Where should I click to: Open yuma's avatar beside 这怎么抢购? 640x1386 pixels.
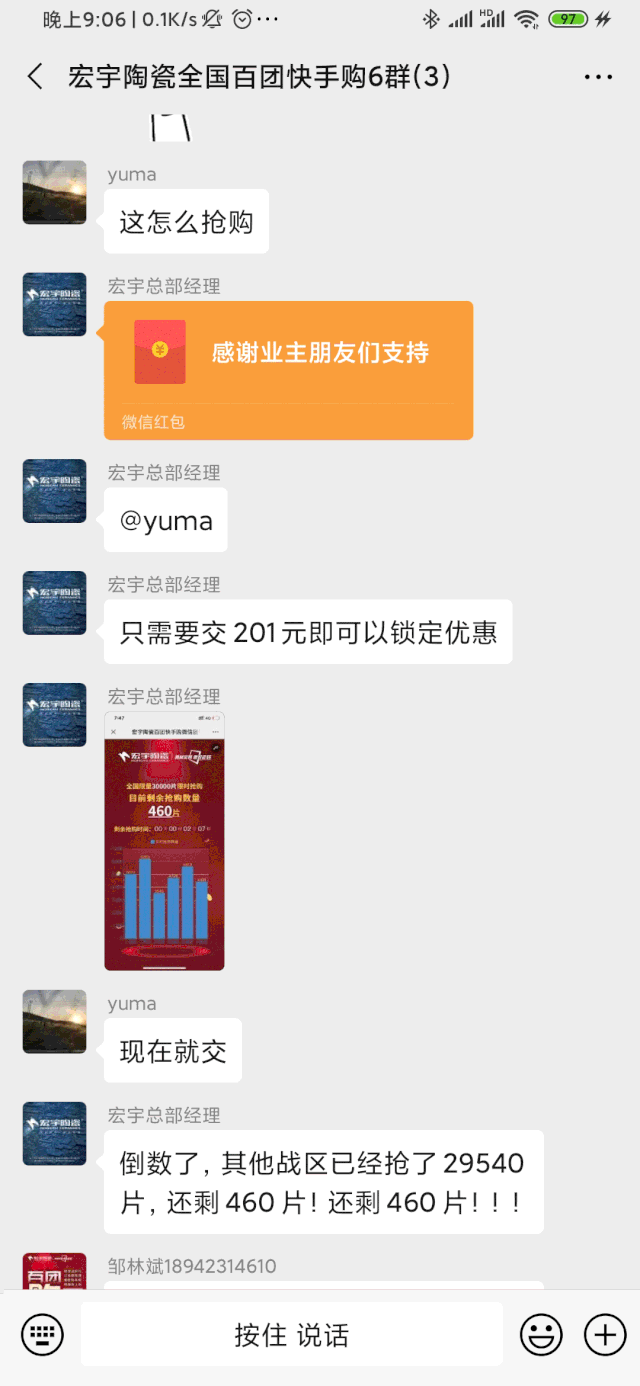tap(54, 192)
